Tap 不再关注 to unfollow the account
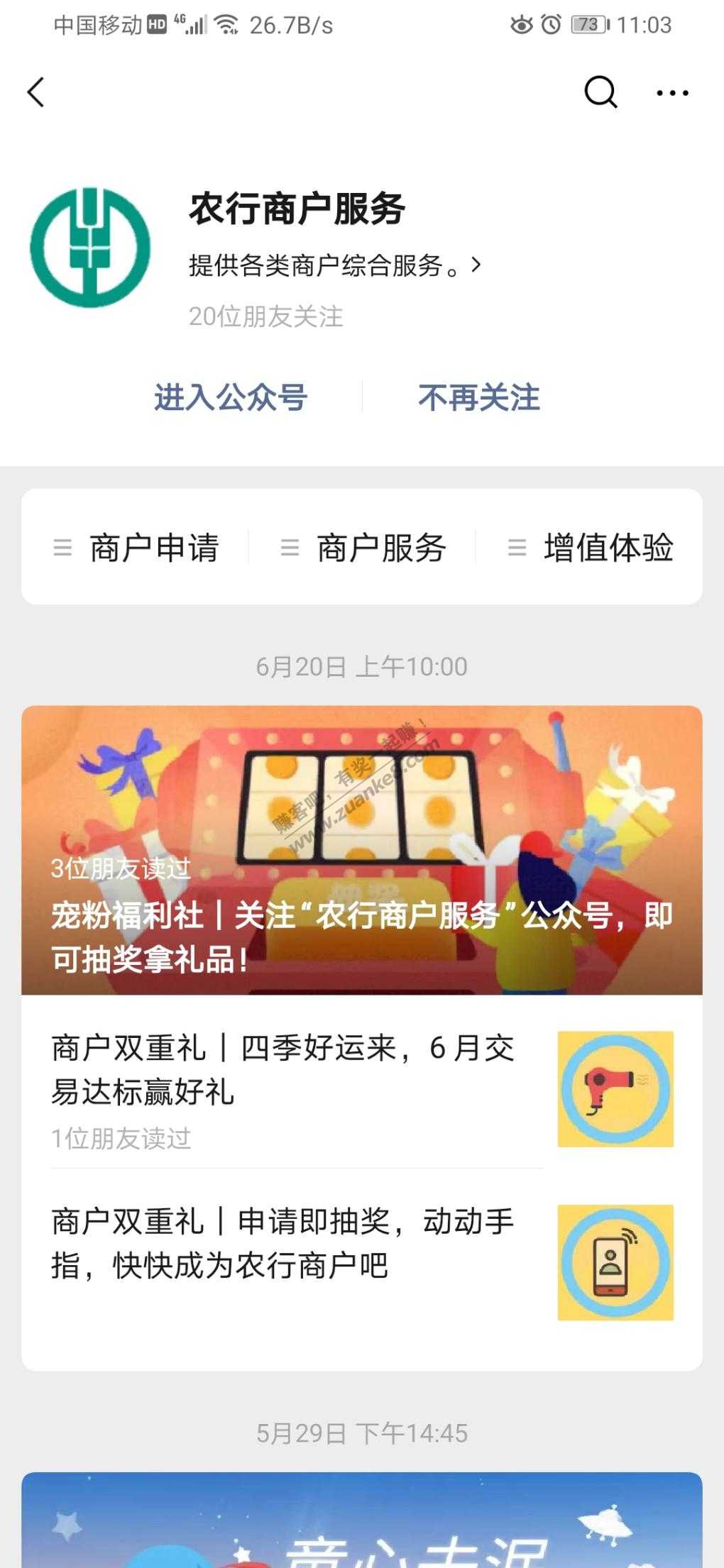 [x=478, y=397]
